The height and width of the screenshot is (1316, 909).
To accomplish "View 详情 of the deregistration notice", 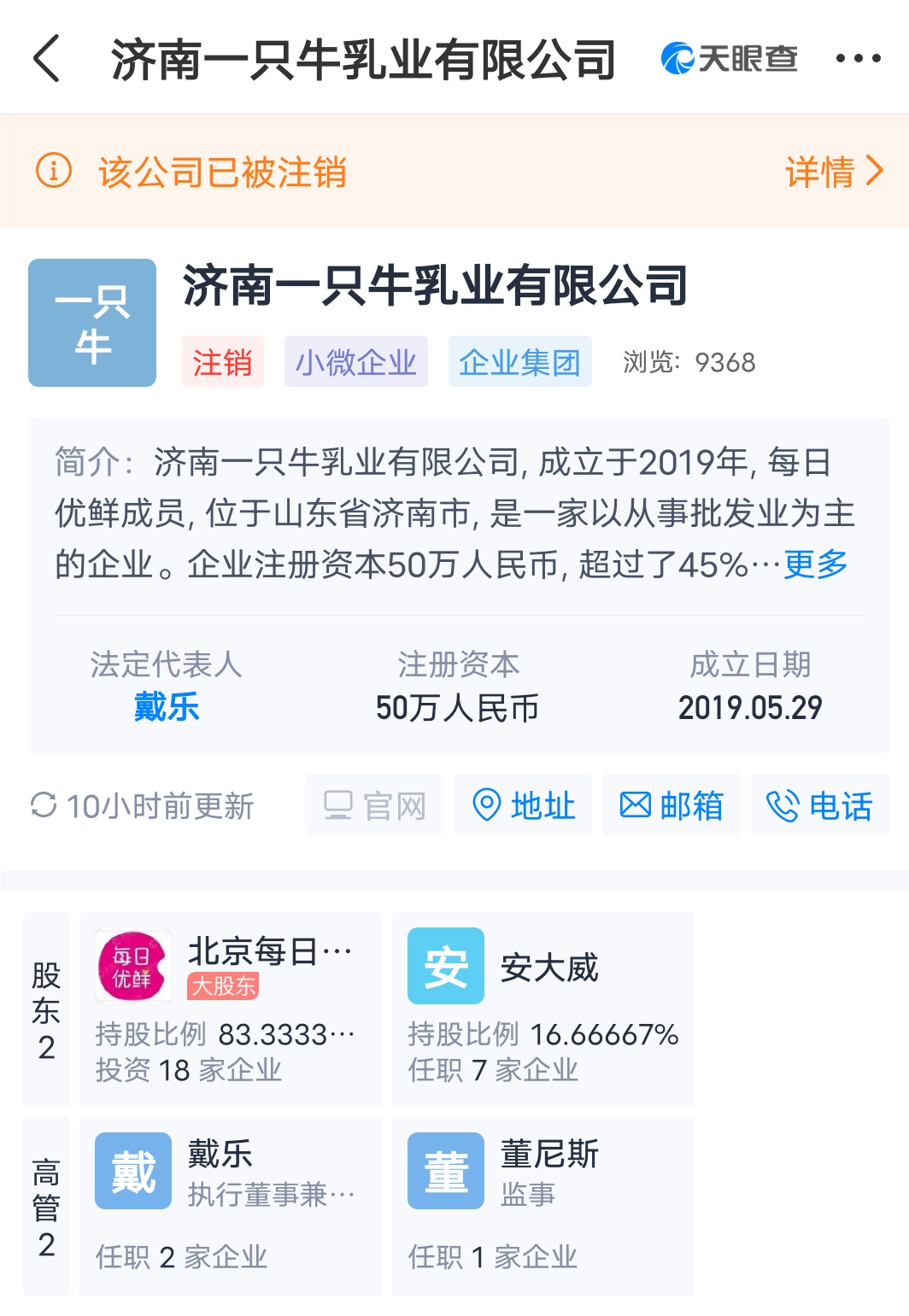I will pos(833,172).
